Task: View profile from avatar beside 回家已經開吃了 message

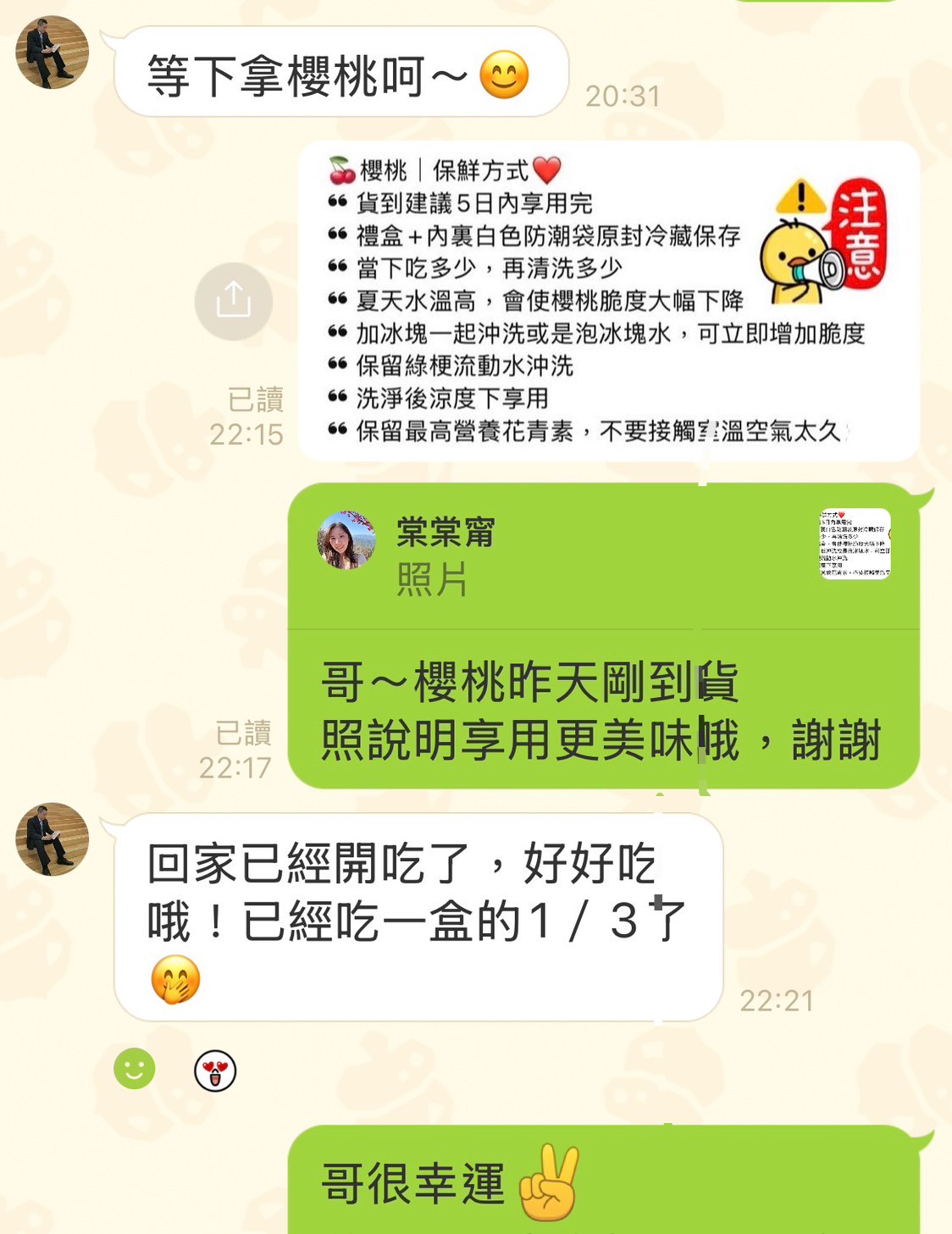Action: tap(53, 838)
